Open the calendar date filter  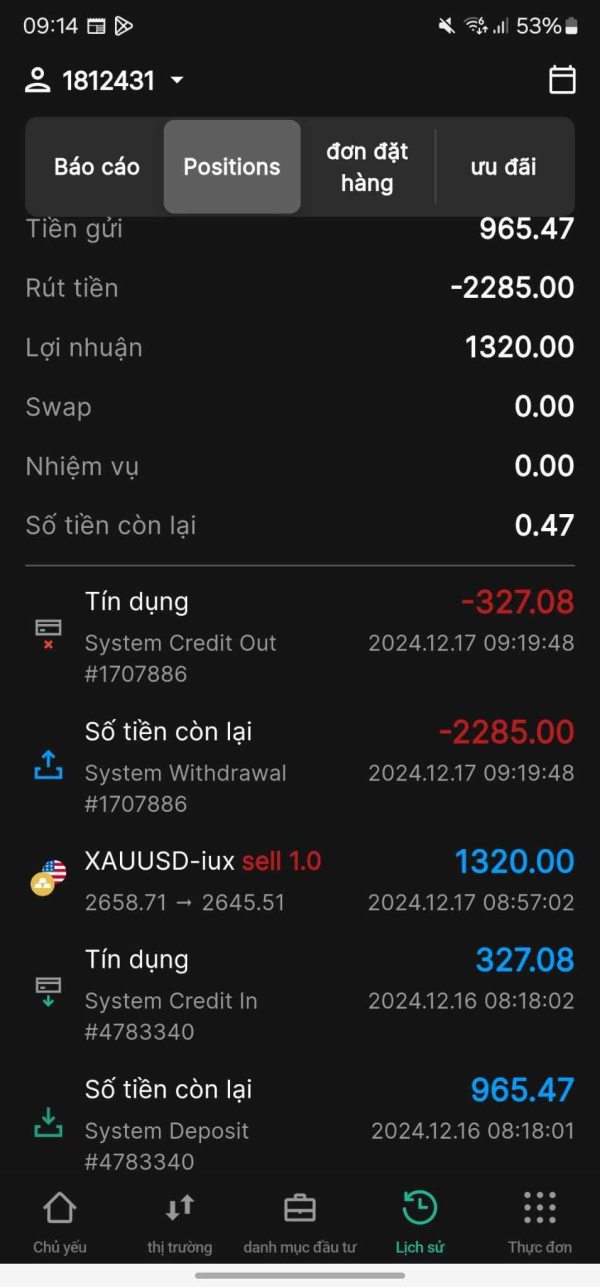[563, 80]
